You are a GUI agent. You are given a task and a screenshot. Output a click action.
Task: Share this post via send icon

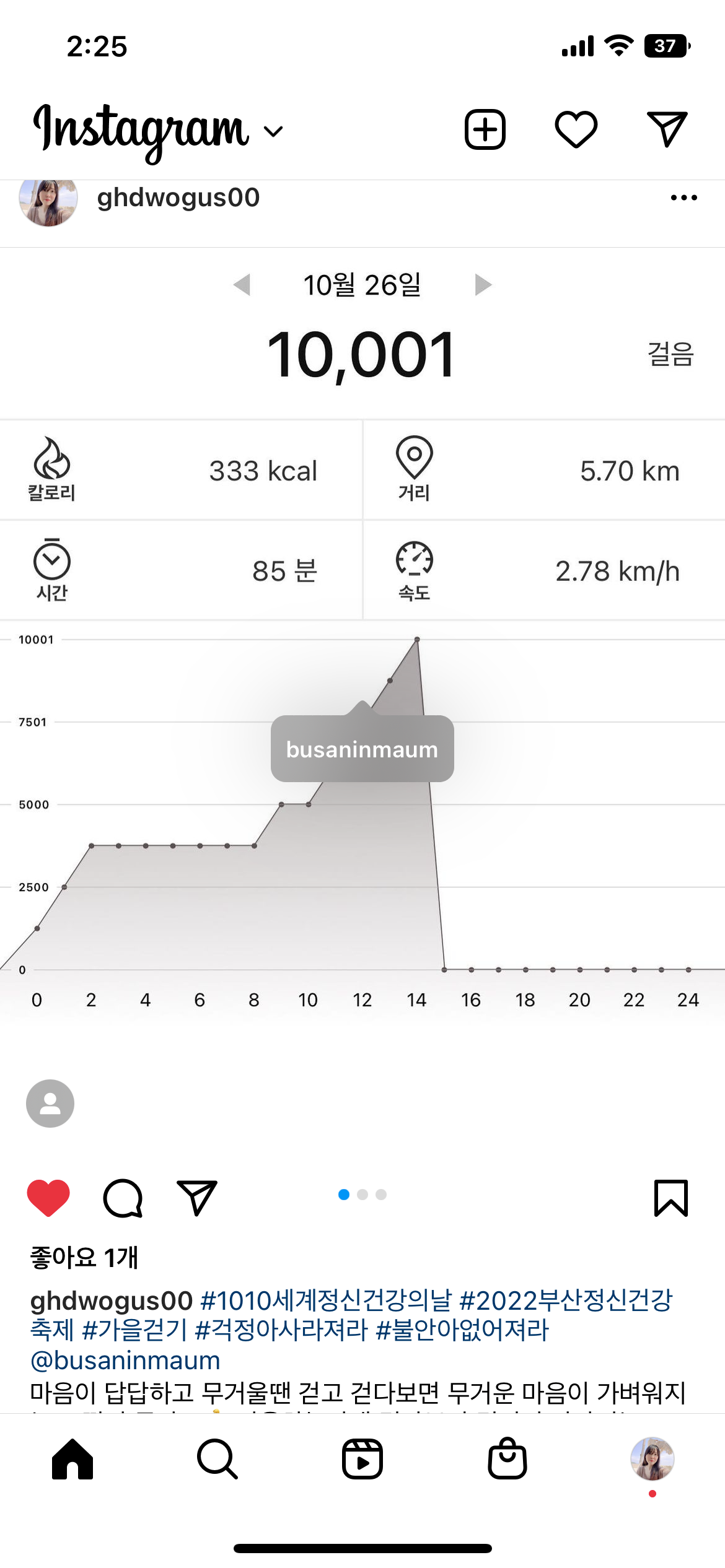click(197, 1198)
